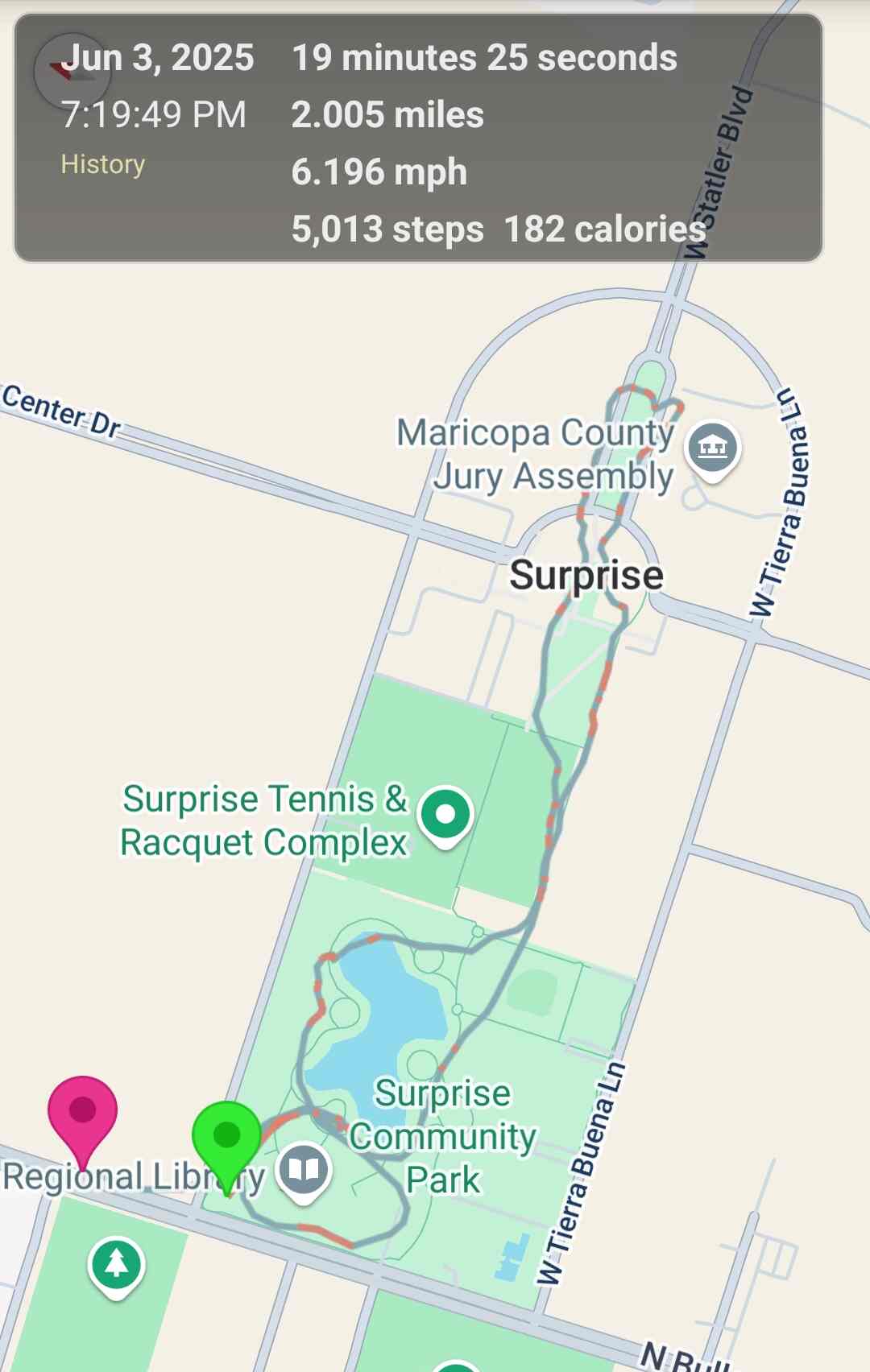Select the Regional Library book marker

[x=303, y=1169]
